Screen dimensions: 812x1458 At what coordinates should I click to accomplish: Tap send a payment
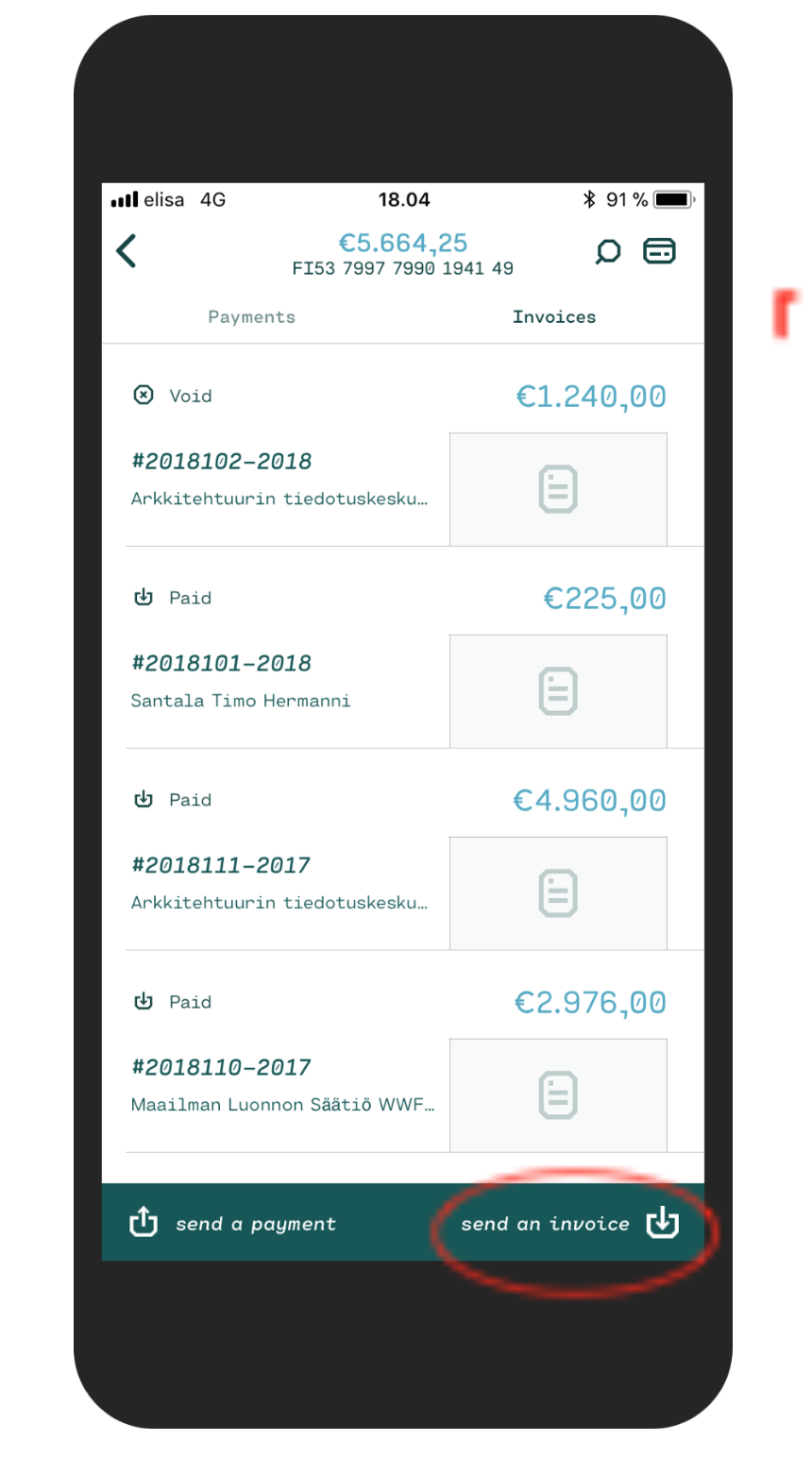point(232,1223)
